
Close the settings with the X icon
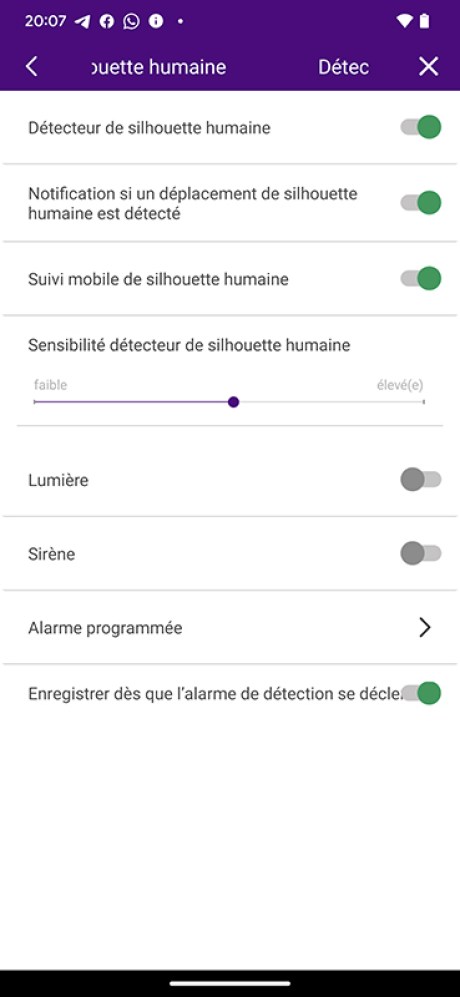(428, 67)
